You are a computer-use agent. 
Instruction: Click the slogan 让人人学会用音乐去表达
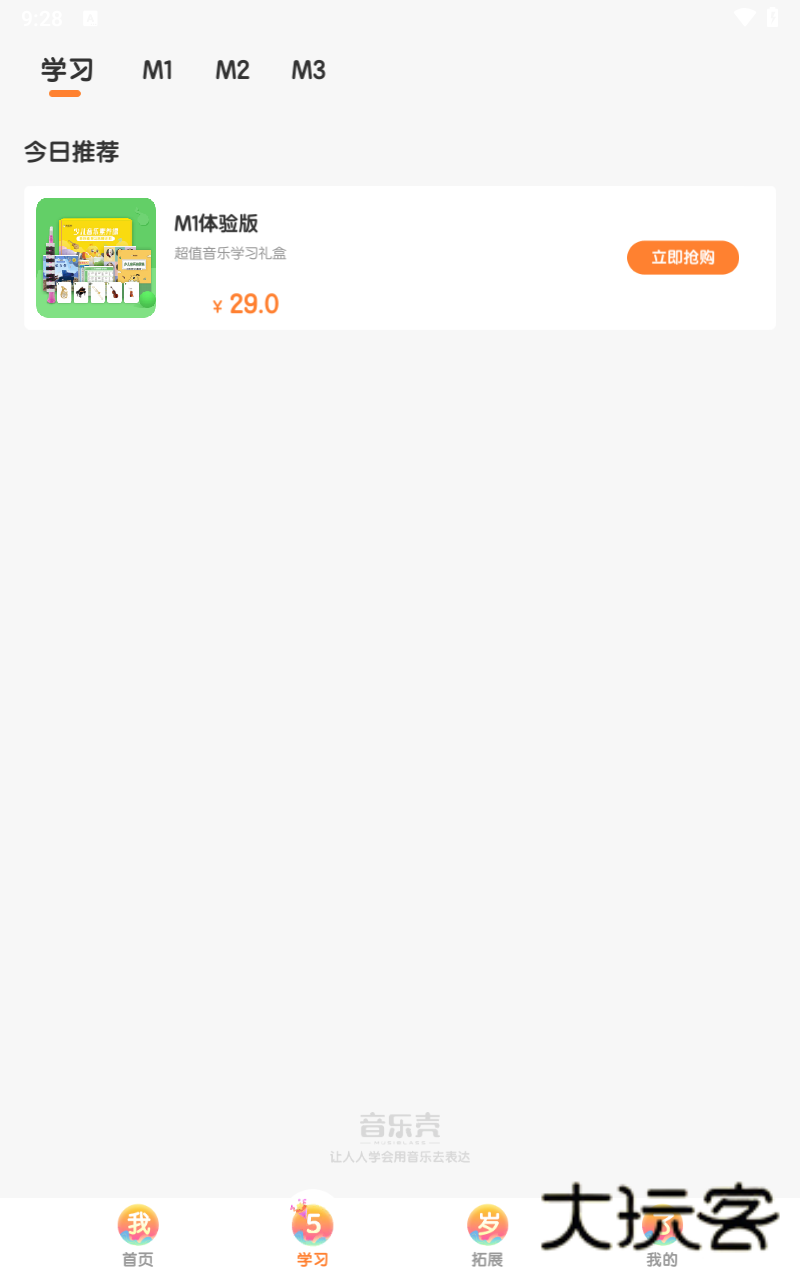coord(399,1156)
